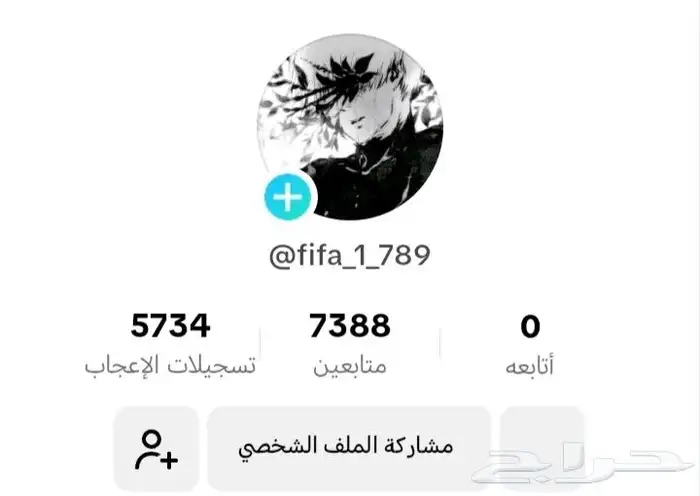The image size is (700, 496).
Task: Open the أتابعه following list
Action: click(530, 343)
